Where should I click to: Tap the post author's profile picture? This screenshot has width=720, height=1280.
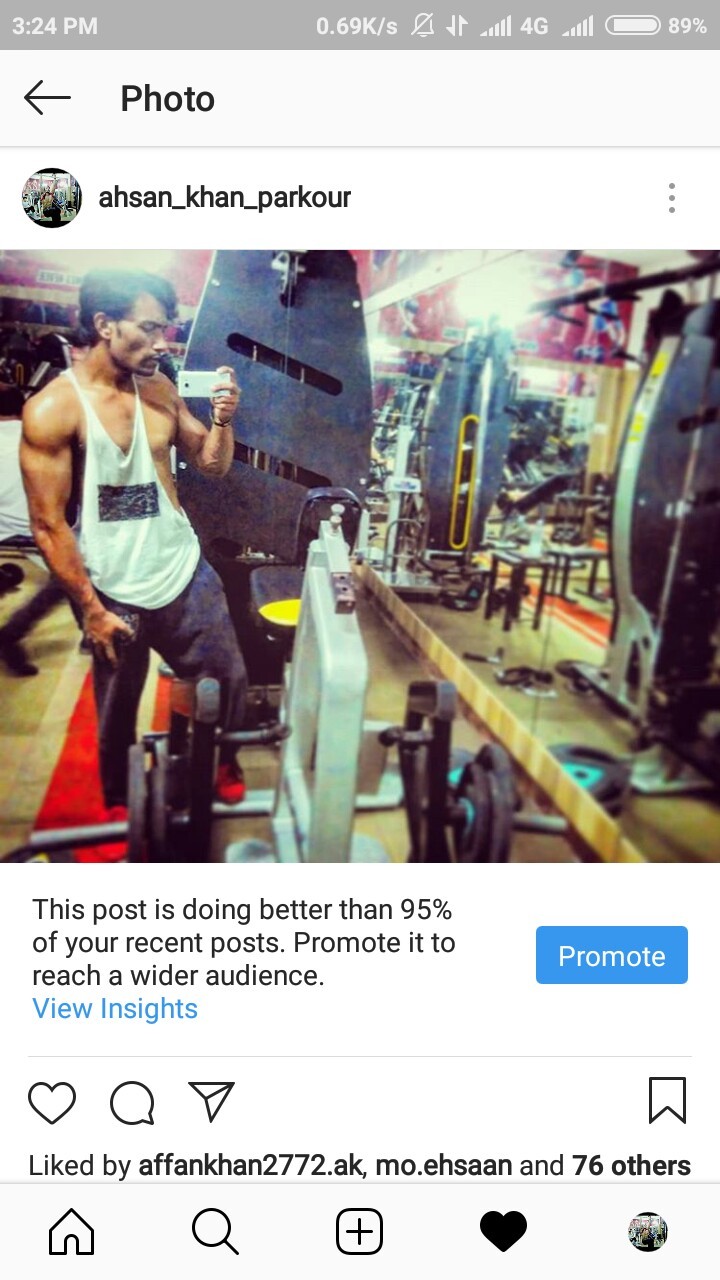point(52,198)
